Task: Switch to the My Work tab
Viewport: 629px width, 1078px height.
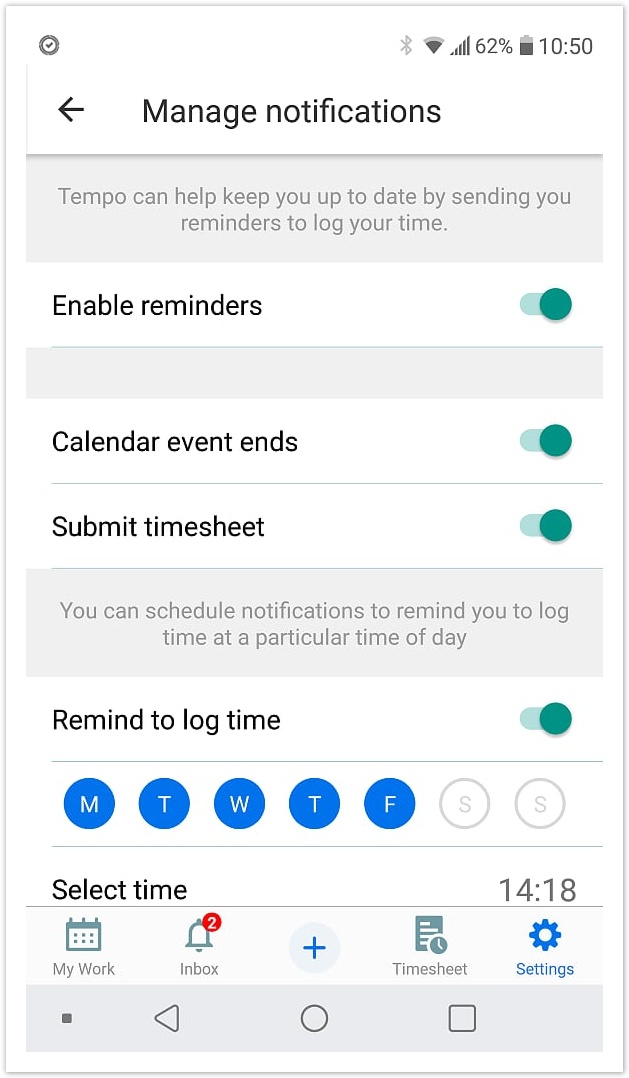Action: point(84,947)
